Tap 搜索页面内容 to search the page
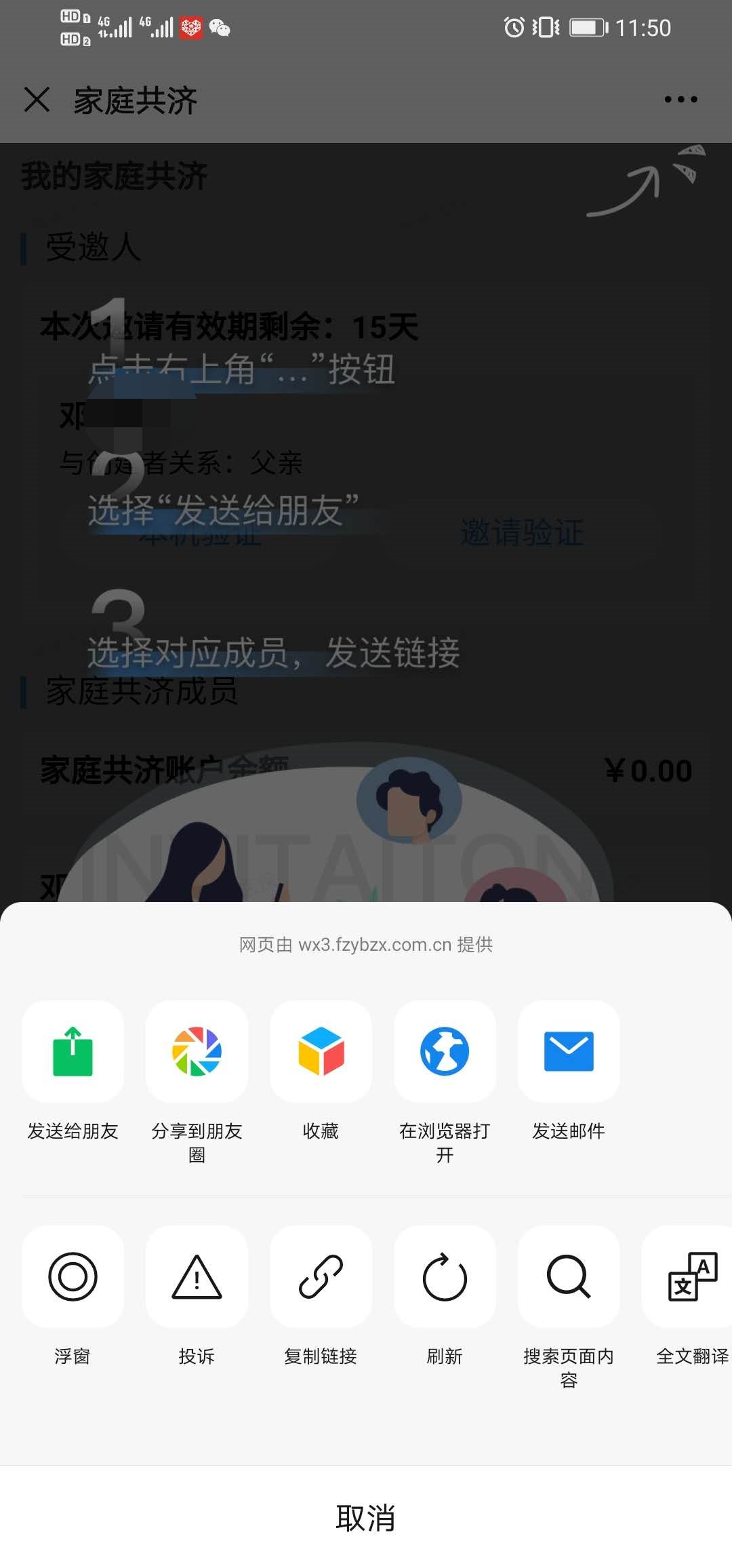The height and width of the screenshot is (1568, 732). pos(569,1277)
